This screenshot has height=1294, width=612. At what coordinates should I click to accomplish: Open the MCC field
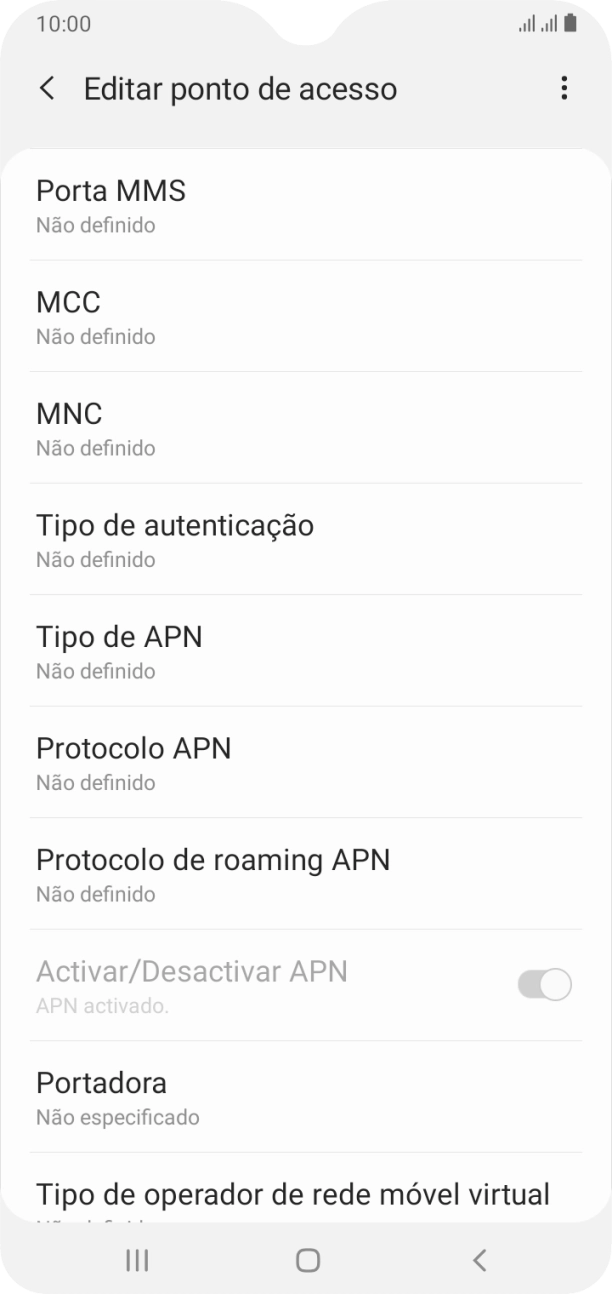(306, 316)
